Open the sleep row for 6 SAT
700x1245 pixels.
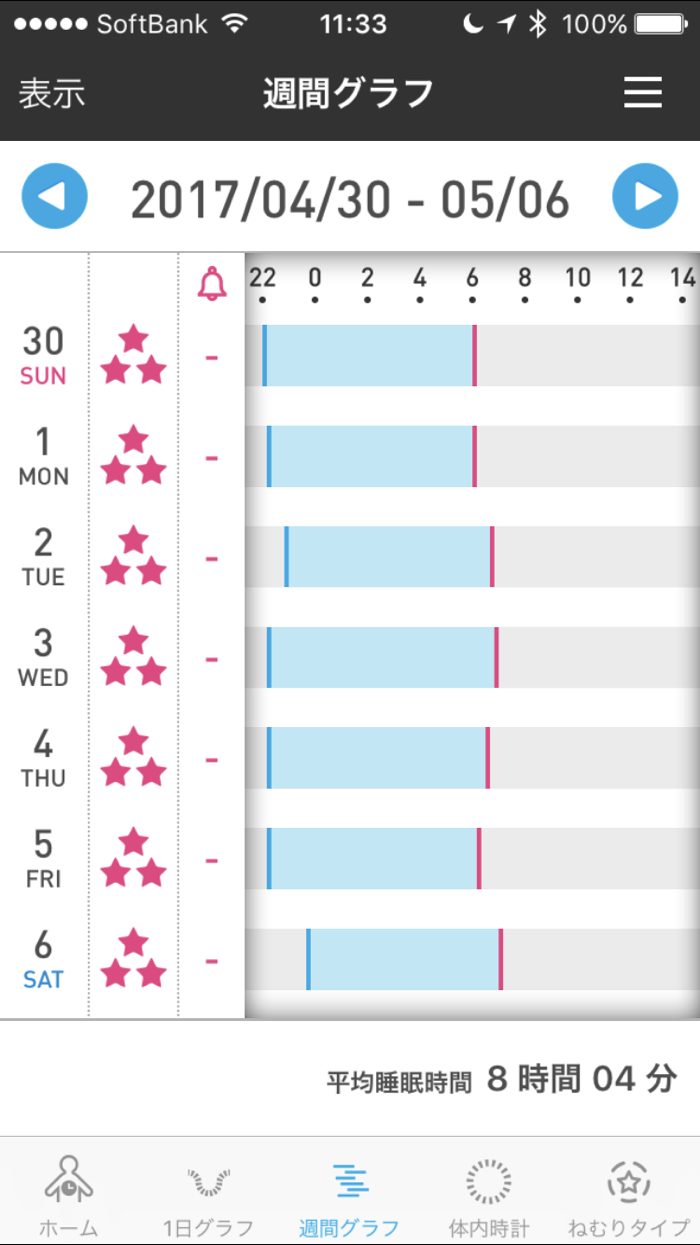pyautogui.click(x=350, y=960)
